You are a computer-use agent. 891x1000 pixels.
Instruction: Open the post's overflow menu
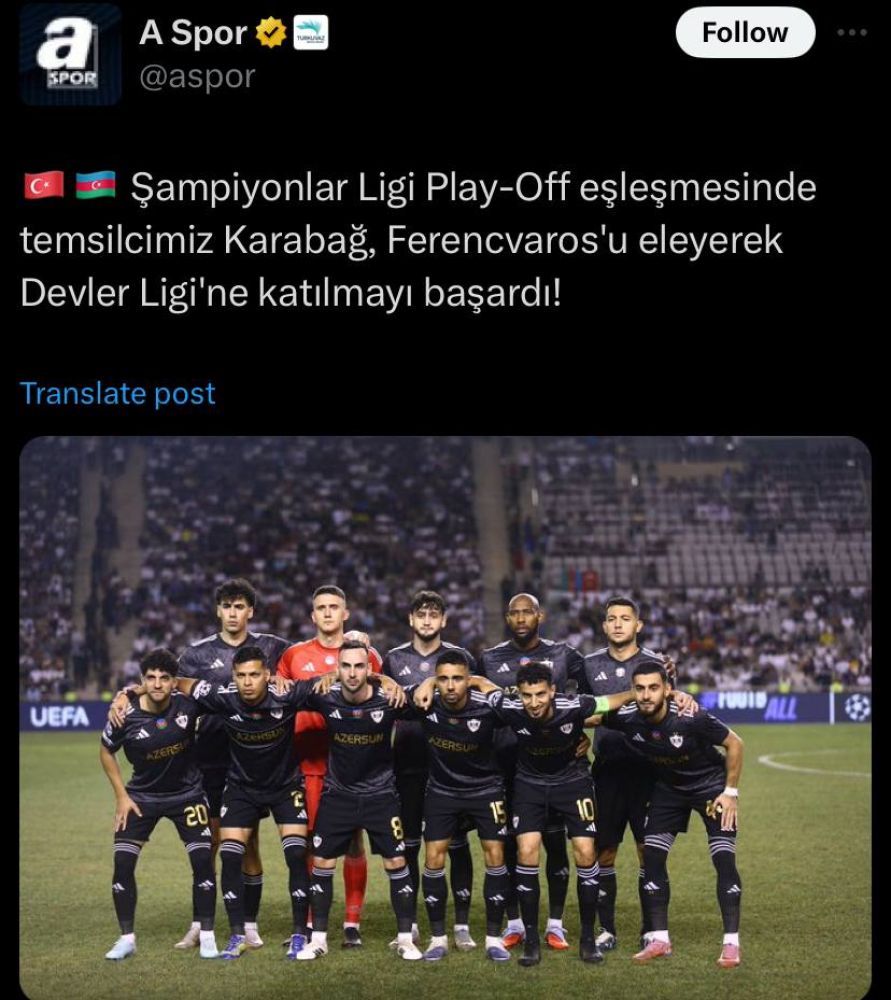coord(851,32)
